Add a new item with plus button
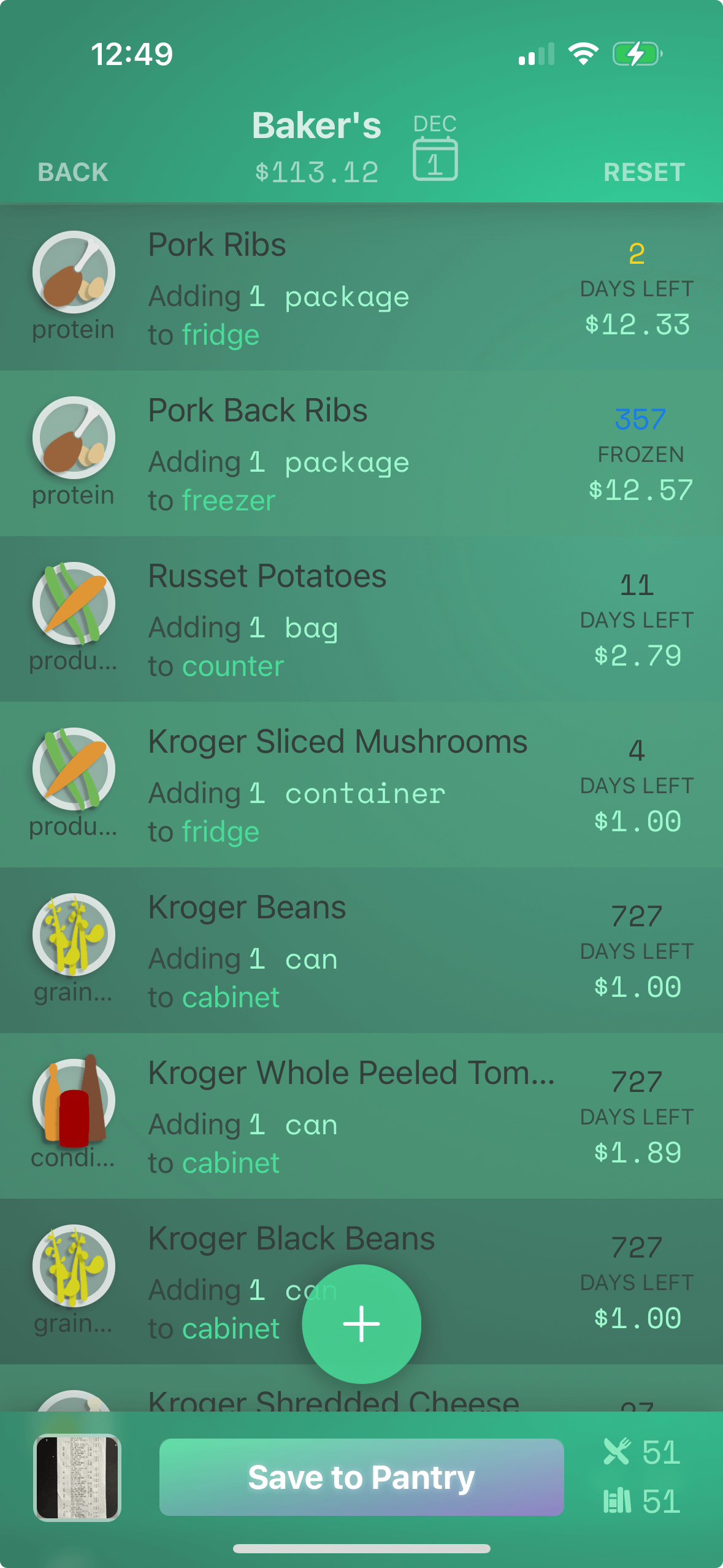The height and width of the screenshot is (1568, 723). [361, 1323]
